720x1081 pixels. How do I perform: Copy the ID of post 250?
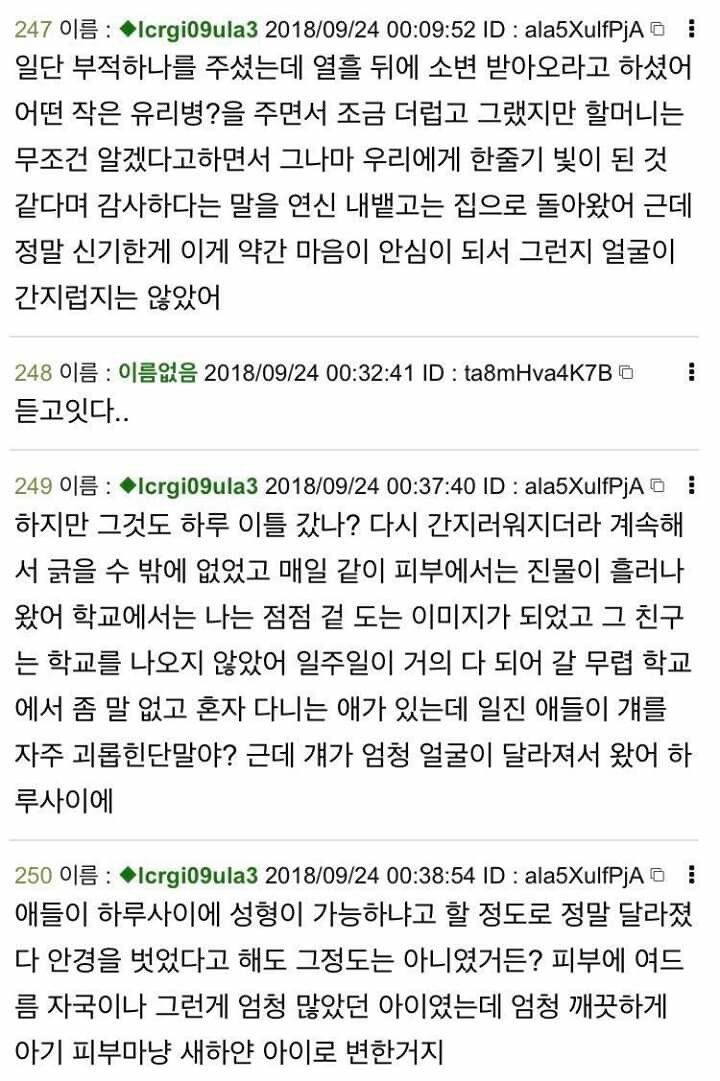tap(657, 876)
